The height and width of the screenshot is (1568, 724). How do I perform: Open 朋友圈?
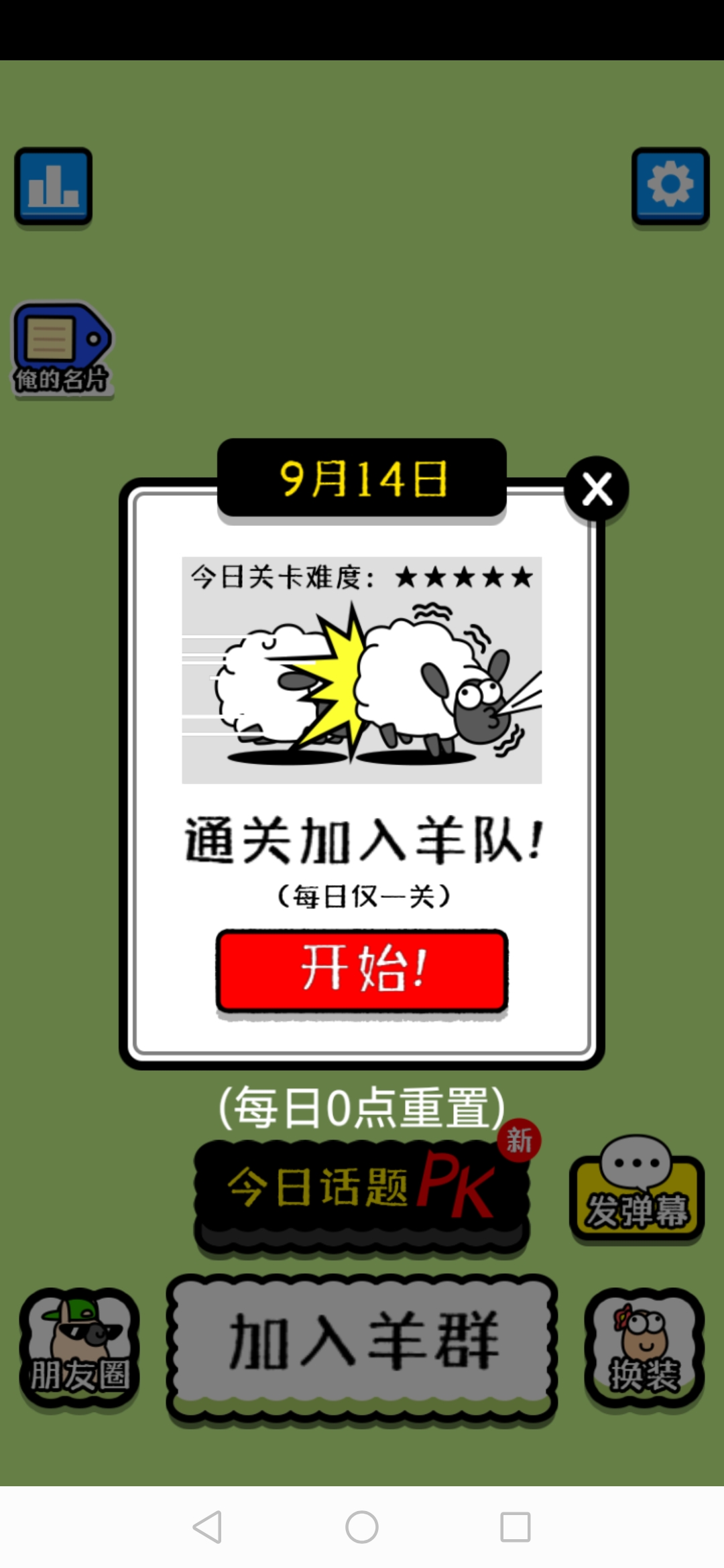[79, 1348]
